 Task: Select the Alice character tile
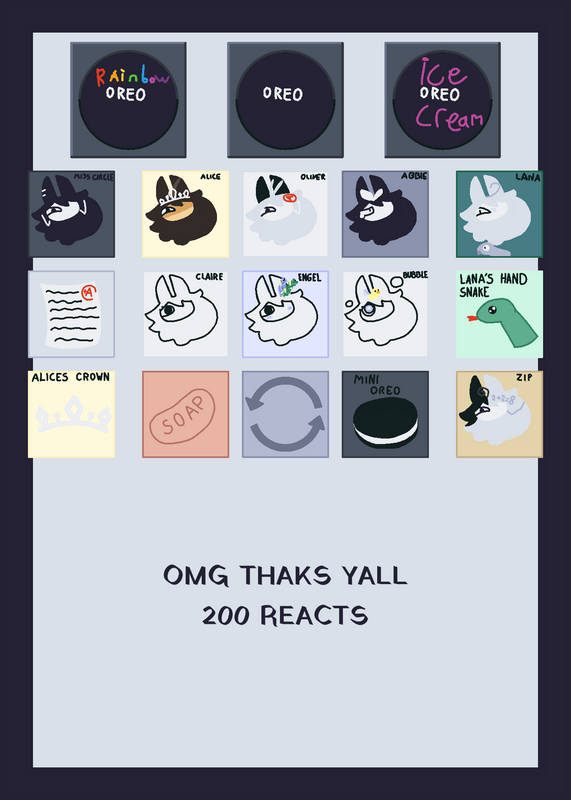pos(185,214)
